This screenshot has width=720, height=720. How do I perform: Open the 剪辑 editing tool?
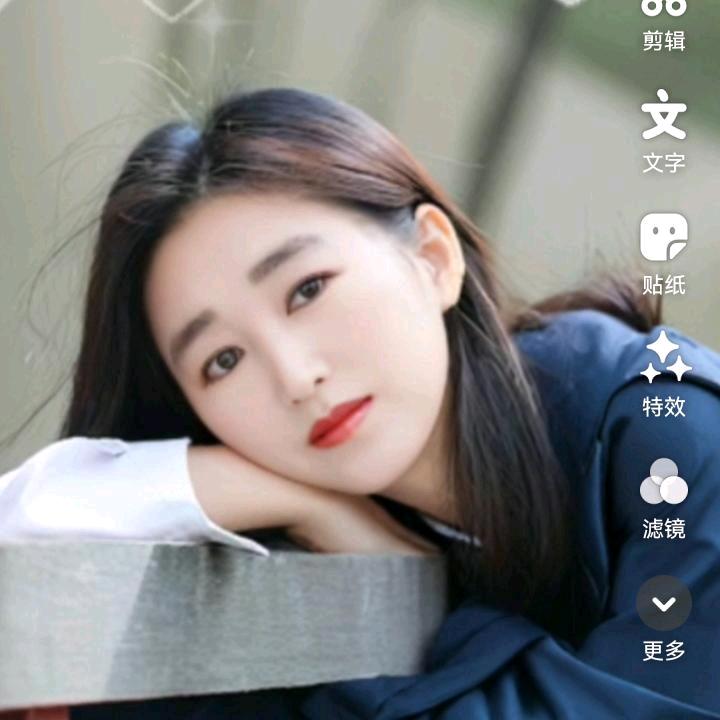coord(664,25)
